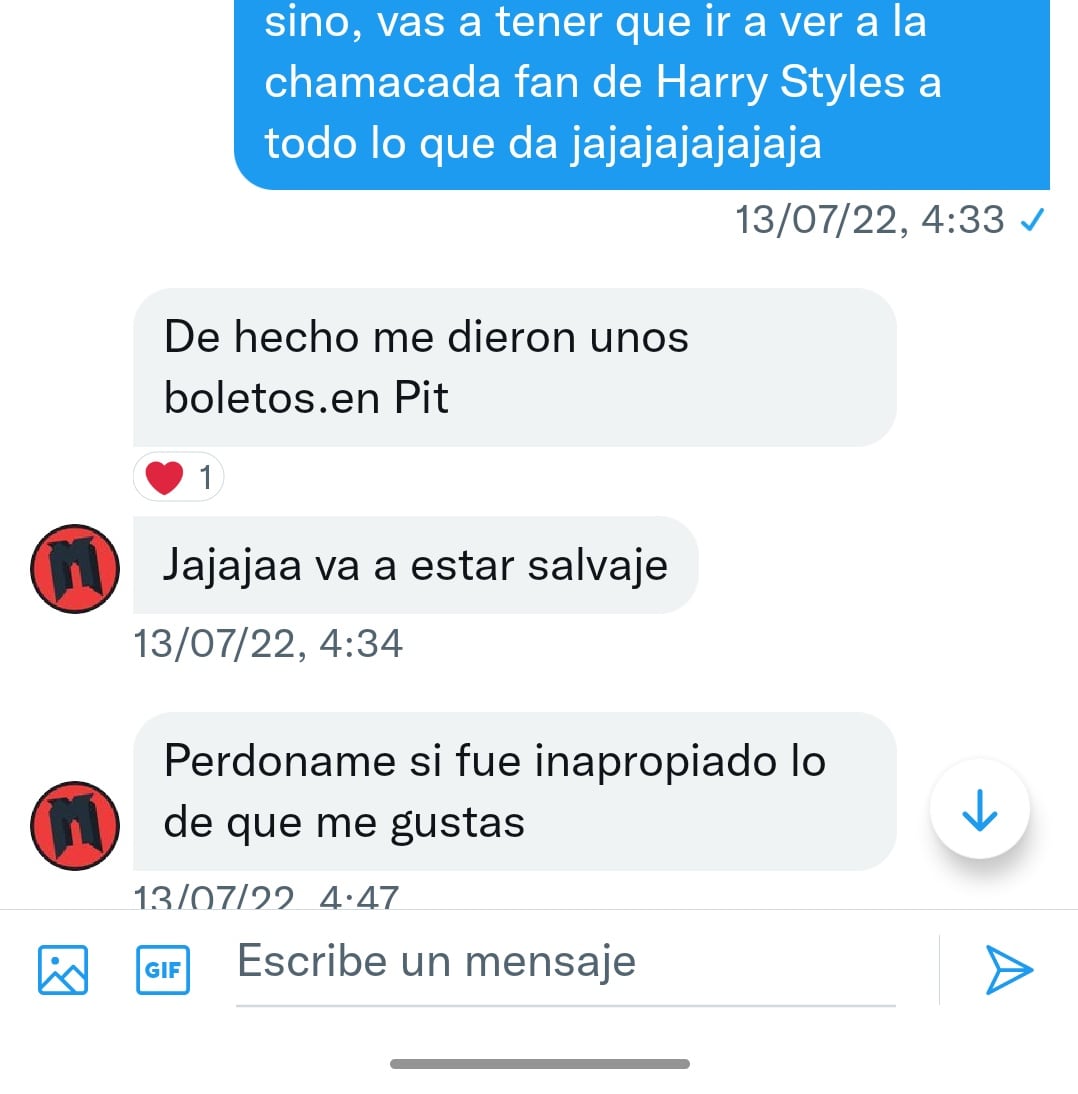This screenshot has height=1094, width=1078.
Task: Open the avatar beside the 'Perdoname' message
Action: click(74, 826)
